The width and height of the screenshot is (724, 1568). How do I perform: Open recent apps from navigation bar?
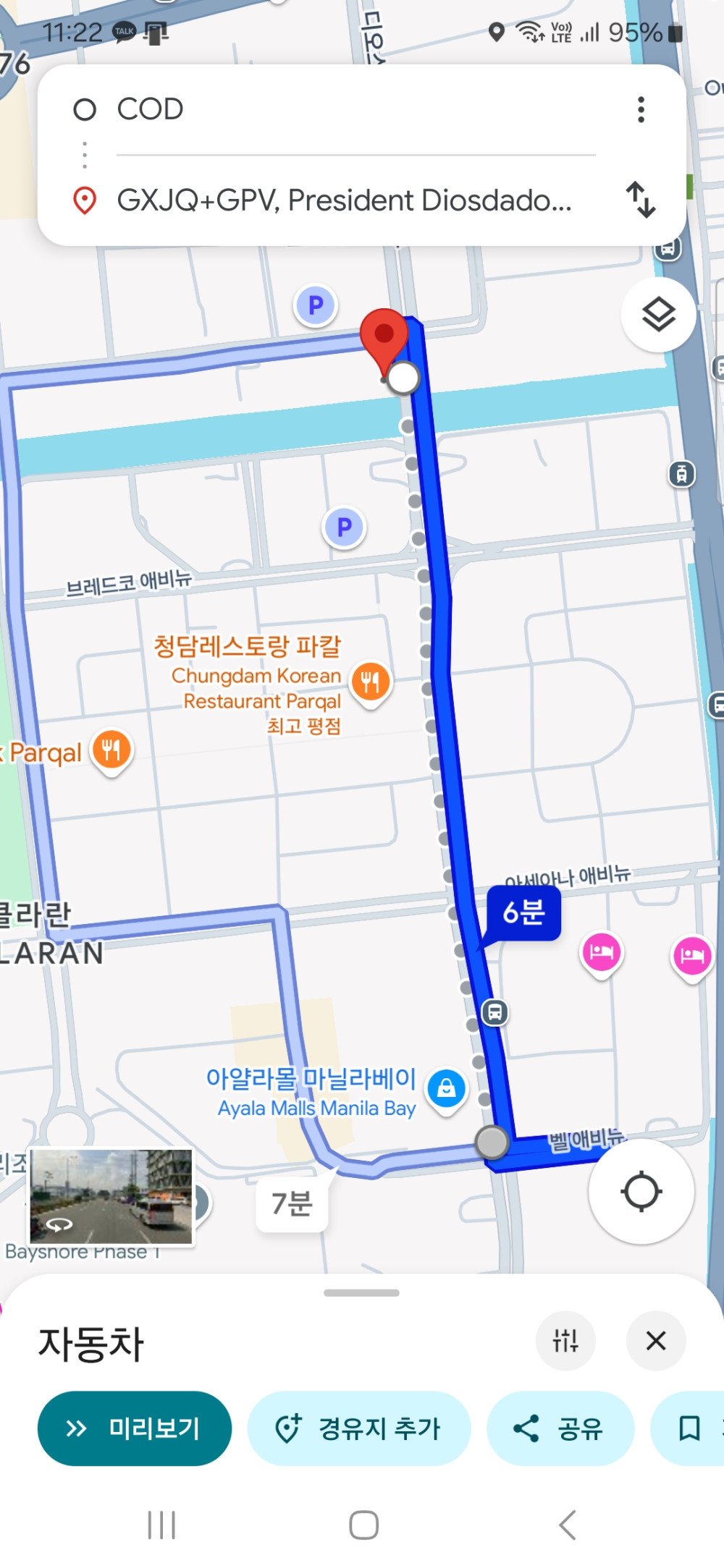pos(161,1525)
